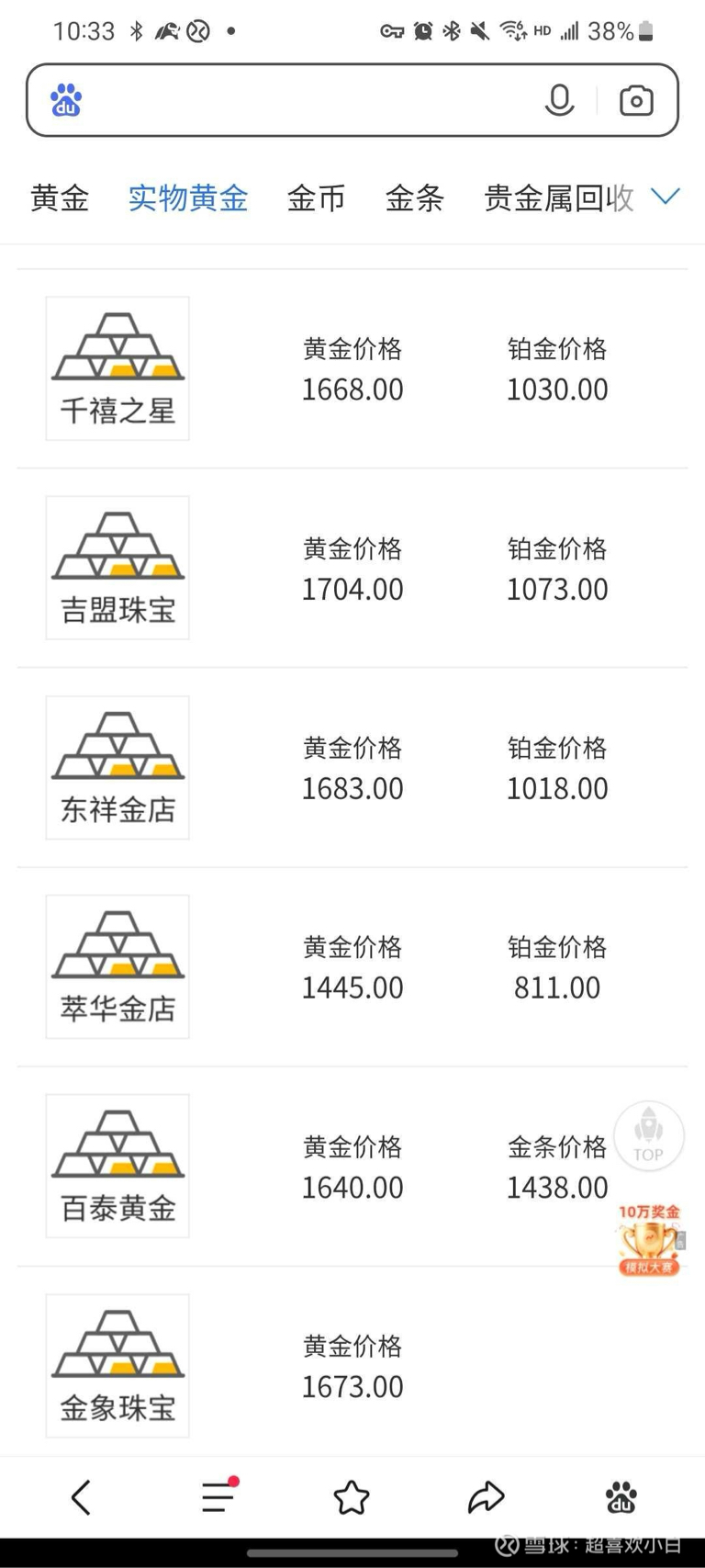Start voice search with the microphone
The height and width of the screenshot is (1568, 705).
(x=559, y=100)
